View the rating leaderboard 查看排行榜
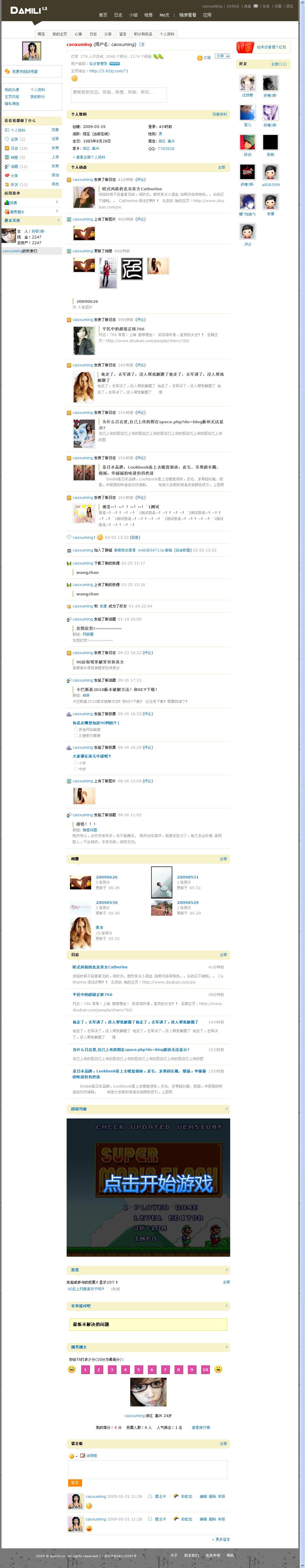The height and width of the screenshot is (1568, 305). [x=201, y=1427]
